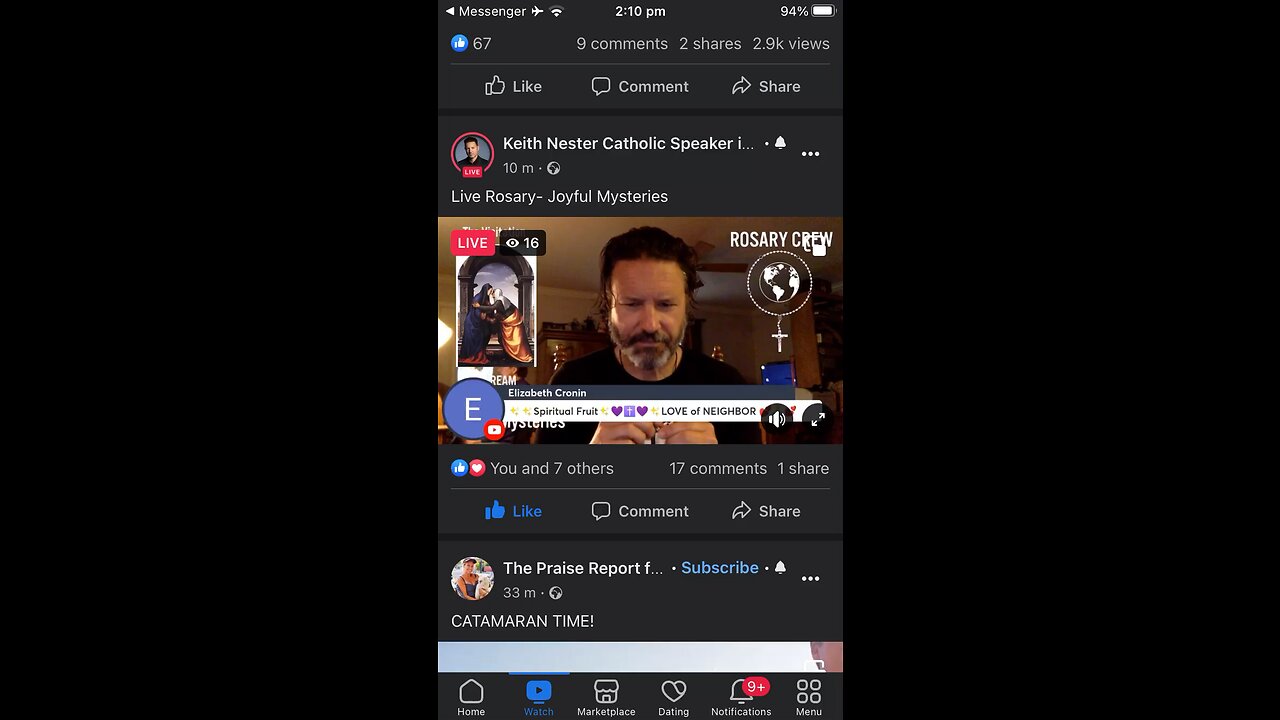The image size is (1280, 720).
Task: Open The Praise Report profile picture
Action: point(472,578)
